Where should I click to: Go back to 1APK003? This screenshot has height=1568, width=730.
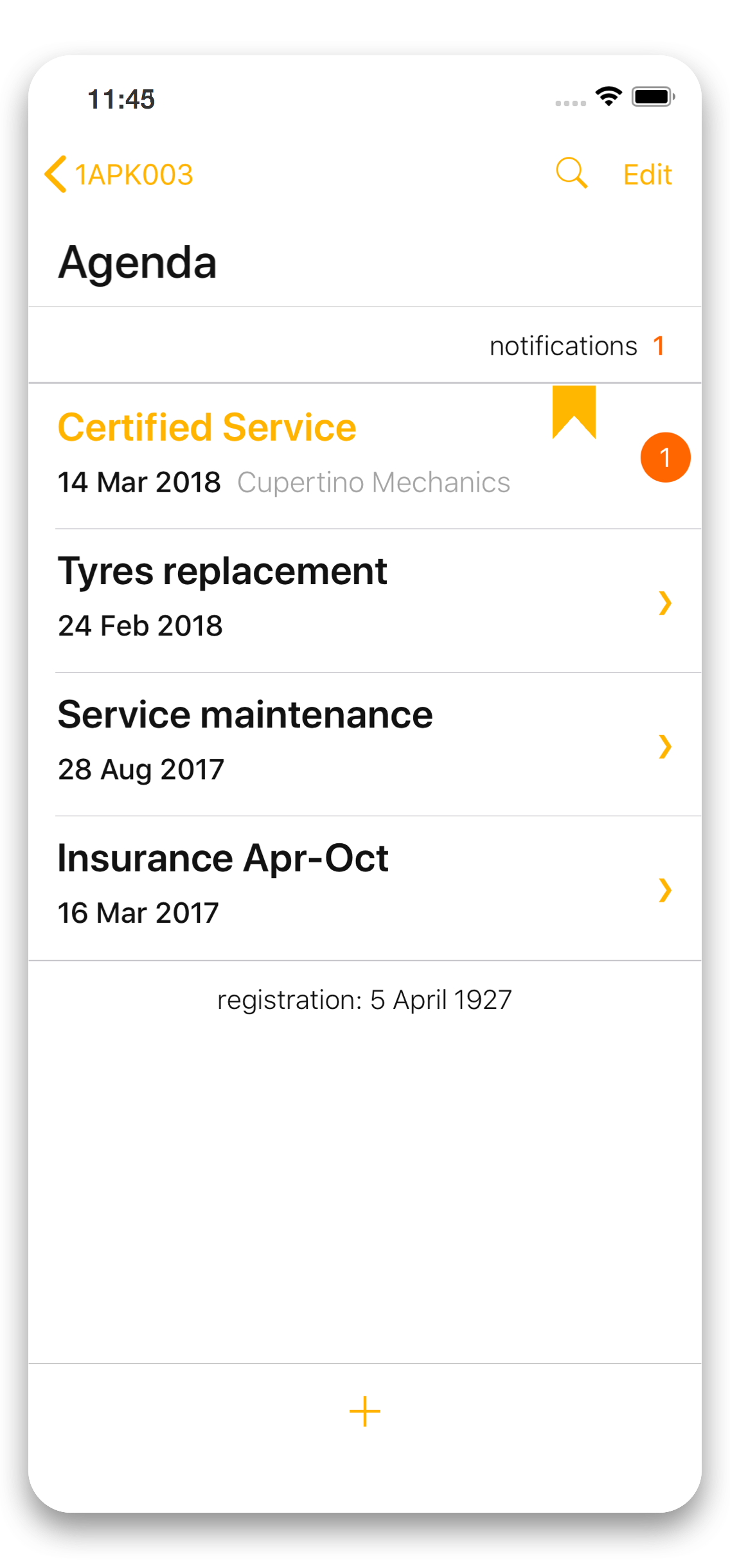(120, 175)
